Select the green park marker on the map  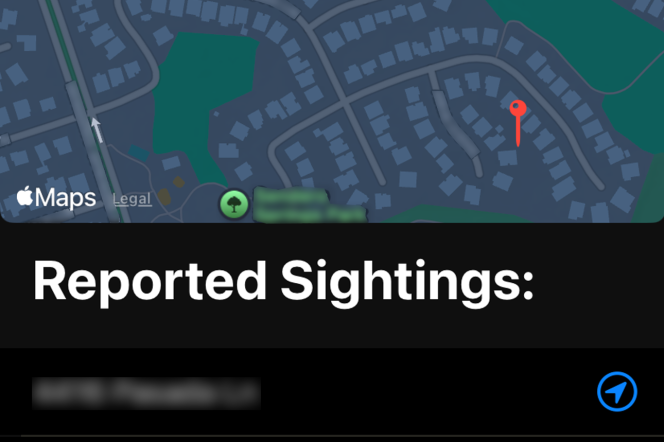pyautogui.click(x=234, y=205)
